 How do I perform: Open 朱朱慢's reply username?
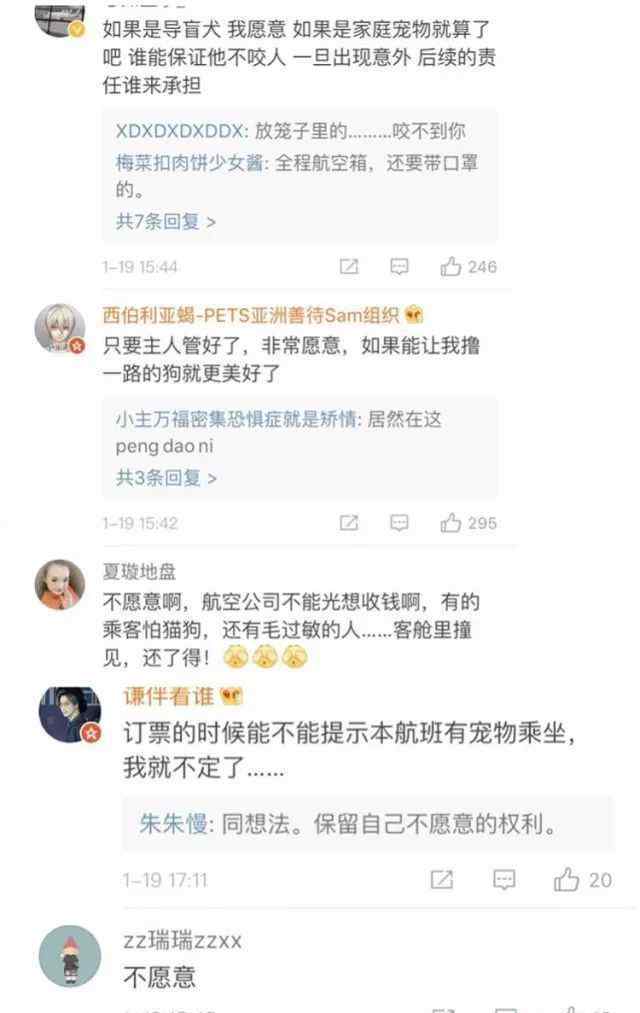[x=174, y=825]
